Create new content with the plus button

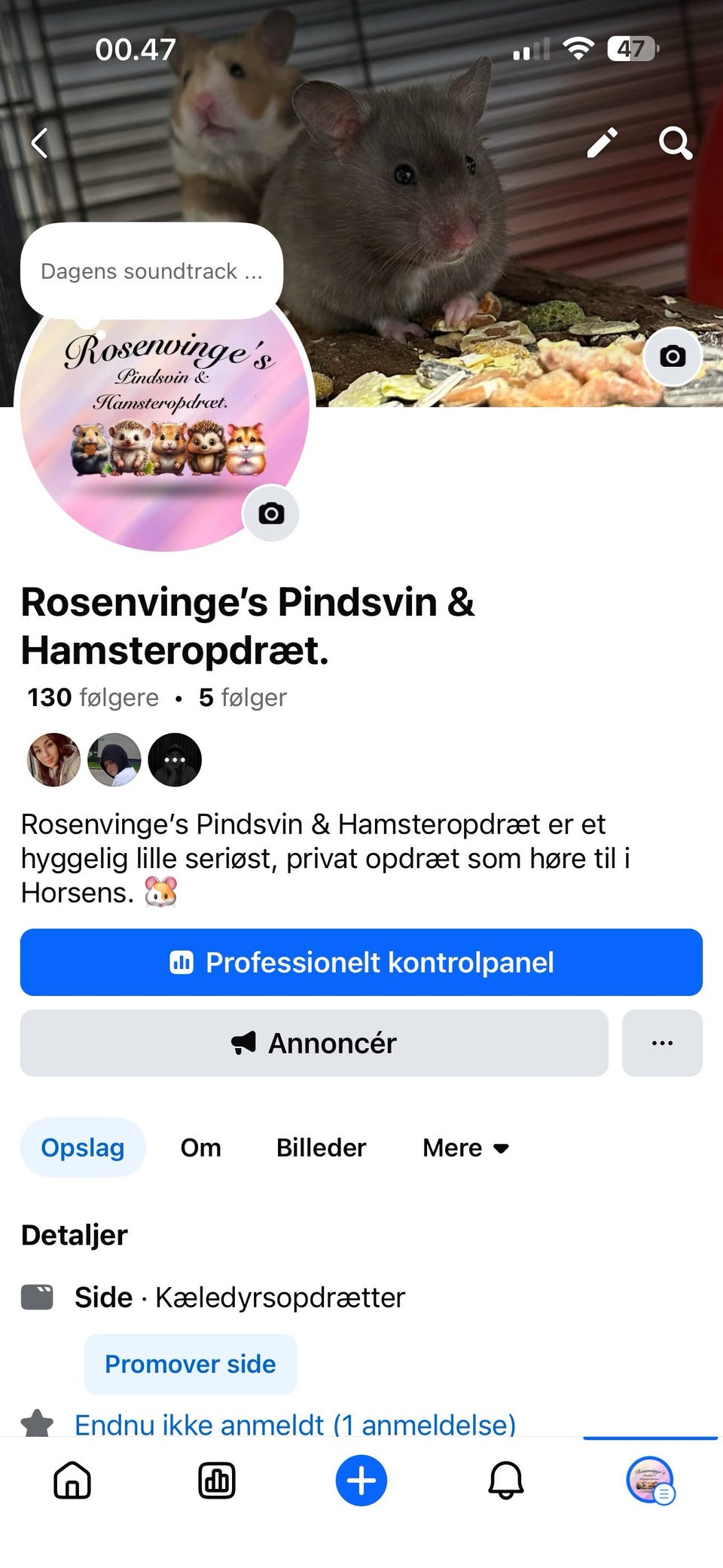pos(361,1480)
